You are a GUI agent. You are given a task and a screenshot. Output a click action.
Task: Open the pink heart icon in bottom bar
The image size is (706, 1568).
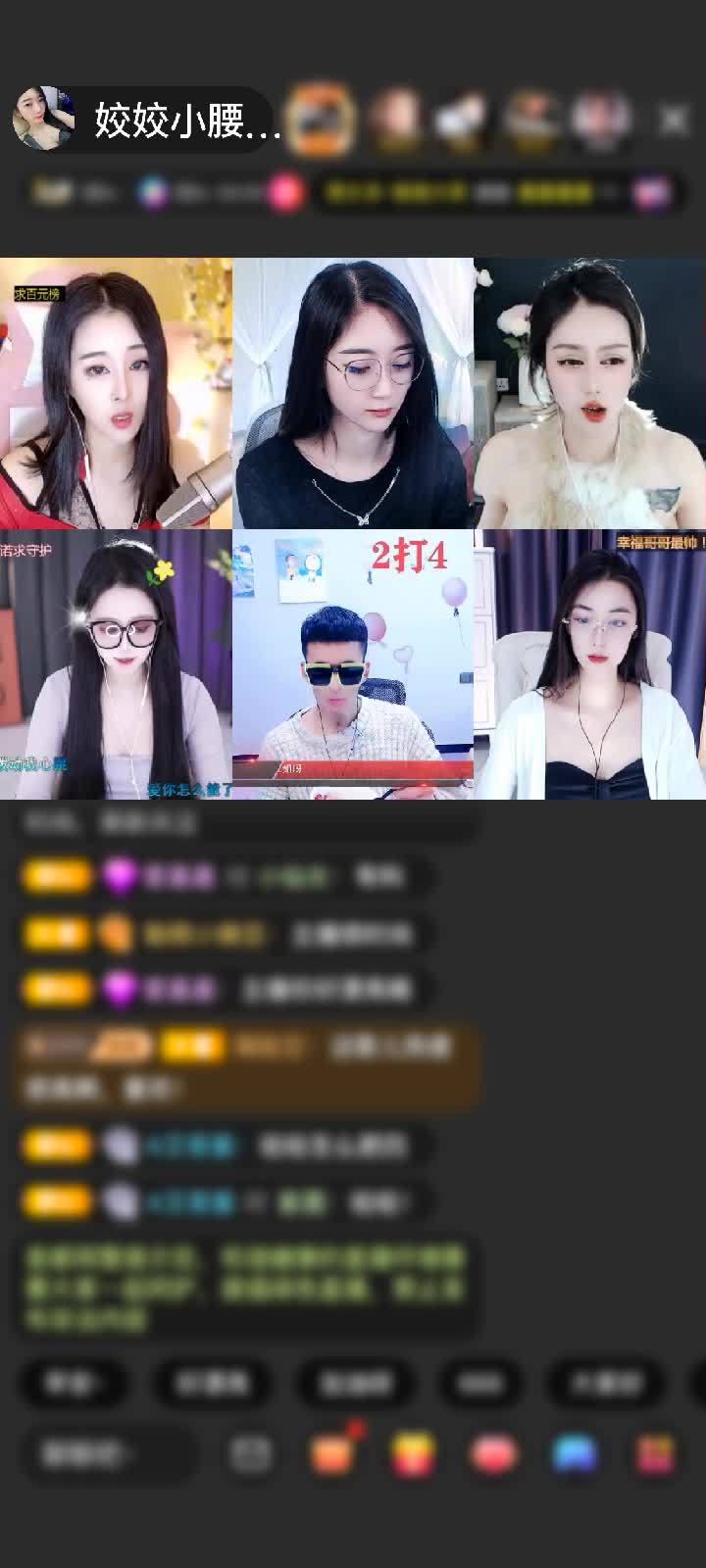(493, 1454)
